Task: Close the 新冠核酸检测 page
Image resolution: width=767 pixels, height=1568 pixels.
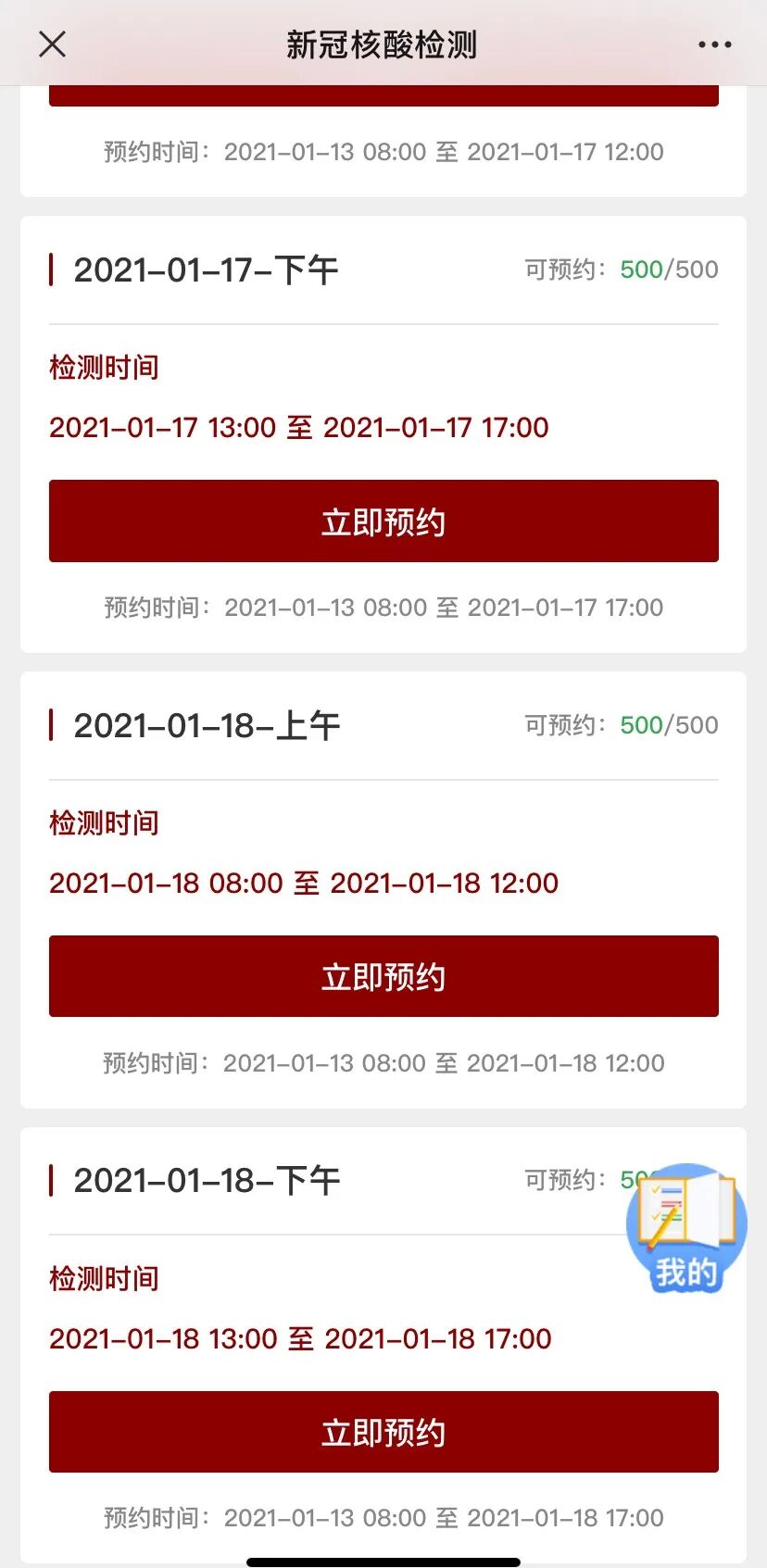Action: tap(53, 44)
